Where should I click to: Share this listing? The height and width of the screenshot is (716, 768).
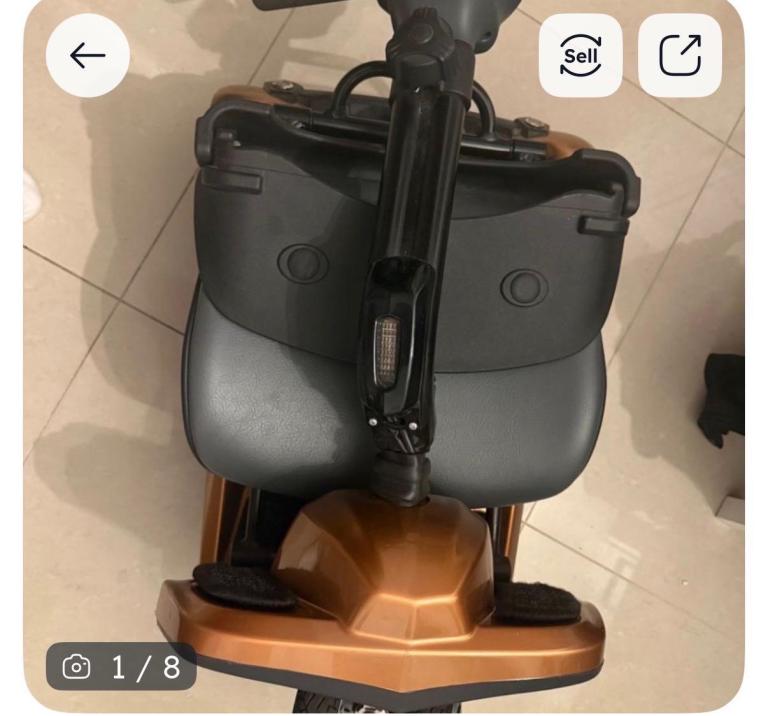click(x=680, y=55)
